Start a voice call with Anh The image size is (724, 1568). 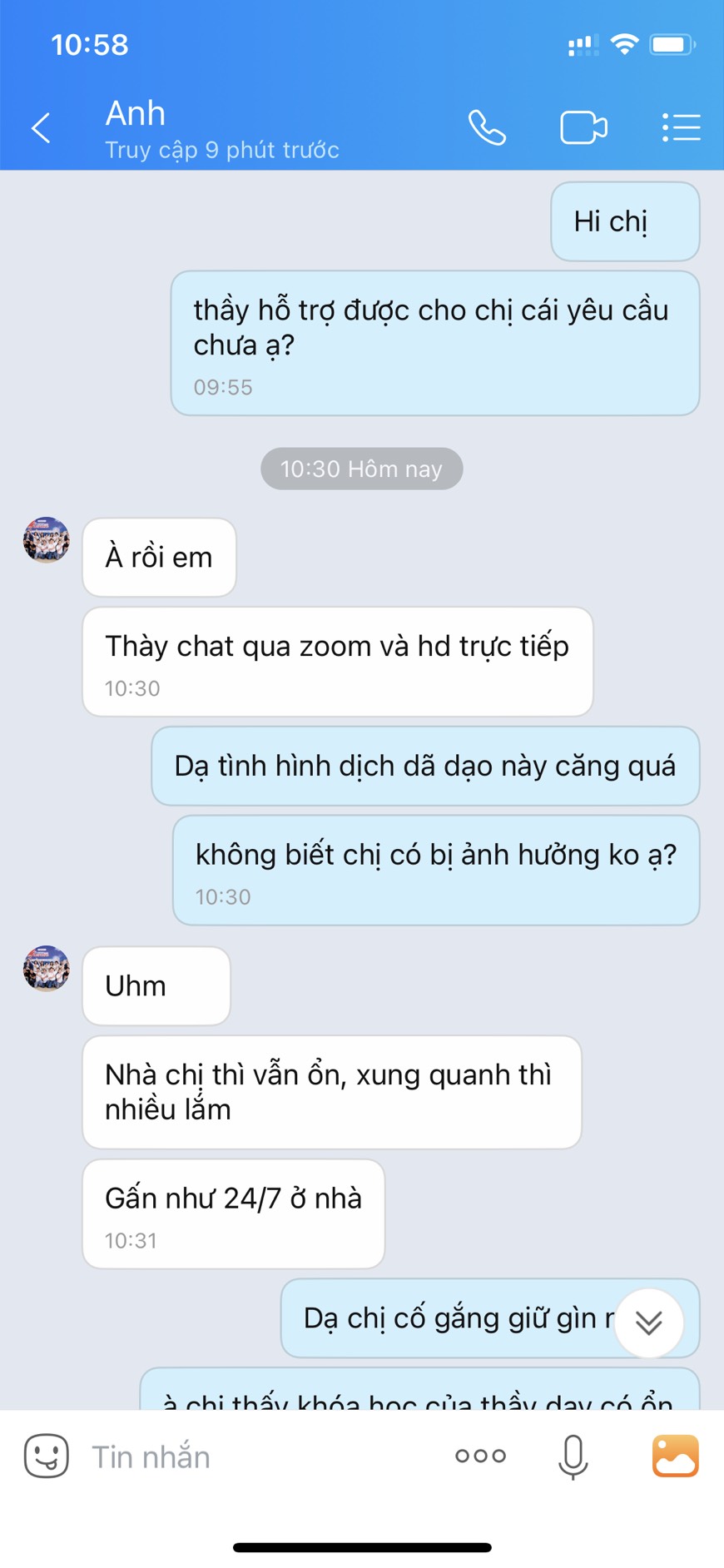click(x=487, y=128)
